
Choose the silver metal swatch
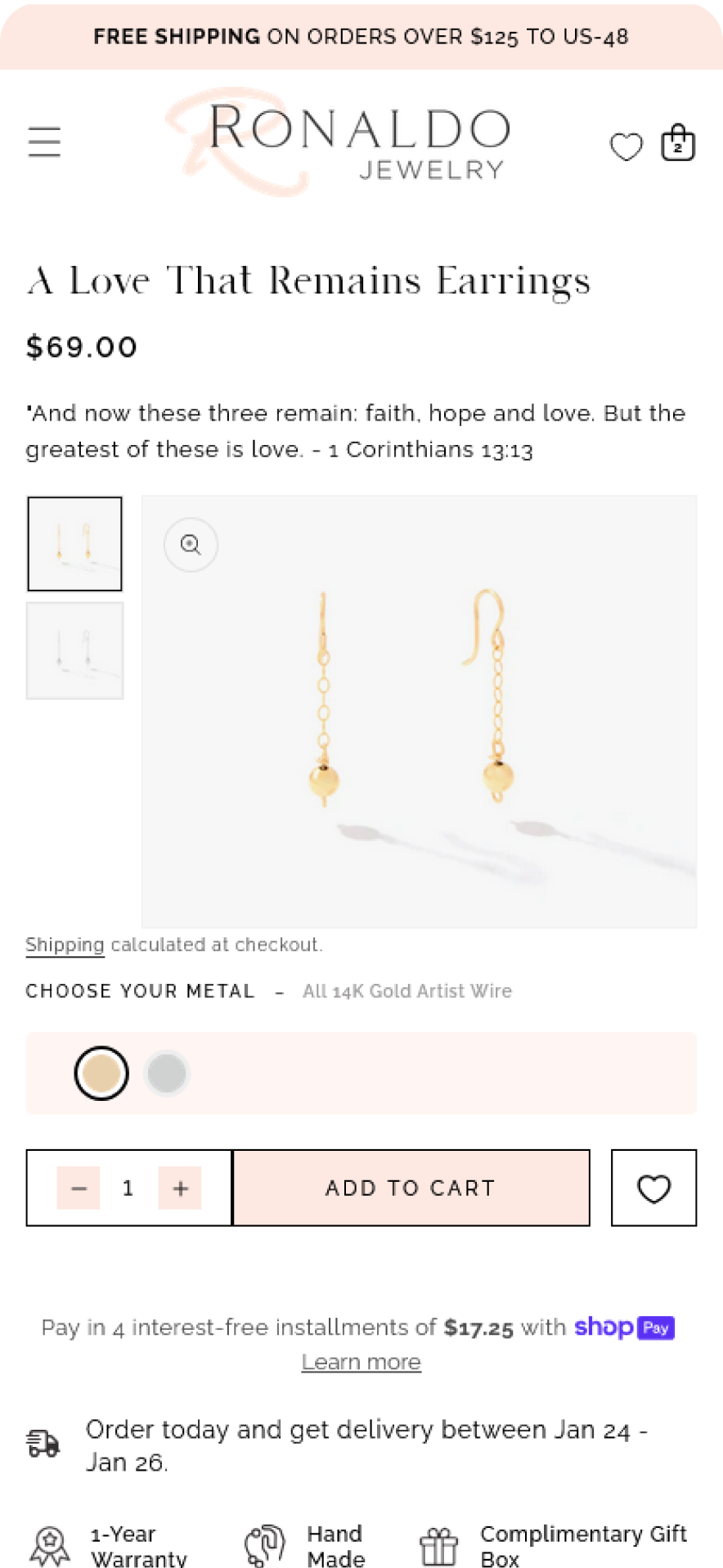167,1073
